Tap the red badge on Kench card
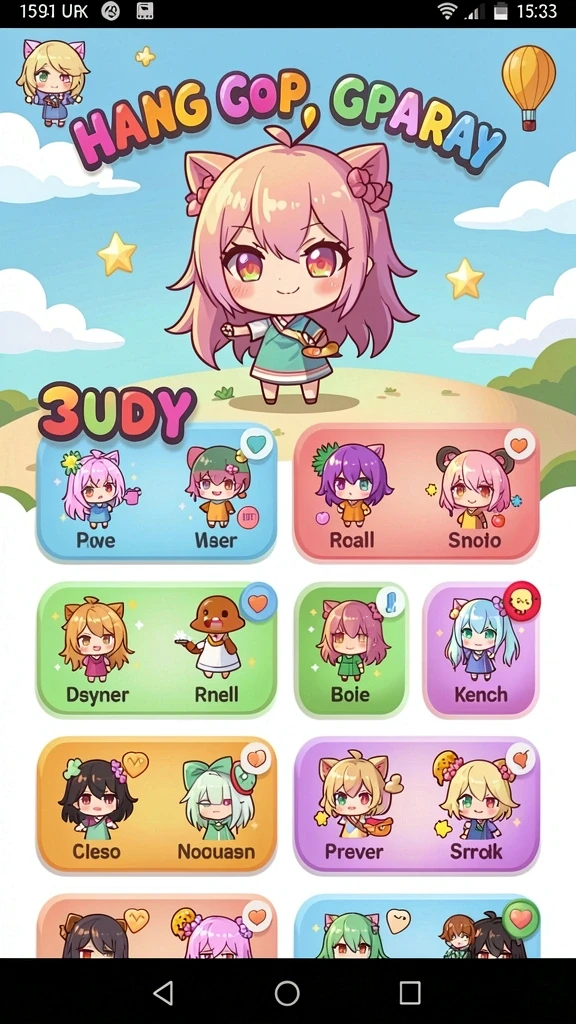The width and height of the screenshot is (576, 1024). point(522,600)
